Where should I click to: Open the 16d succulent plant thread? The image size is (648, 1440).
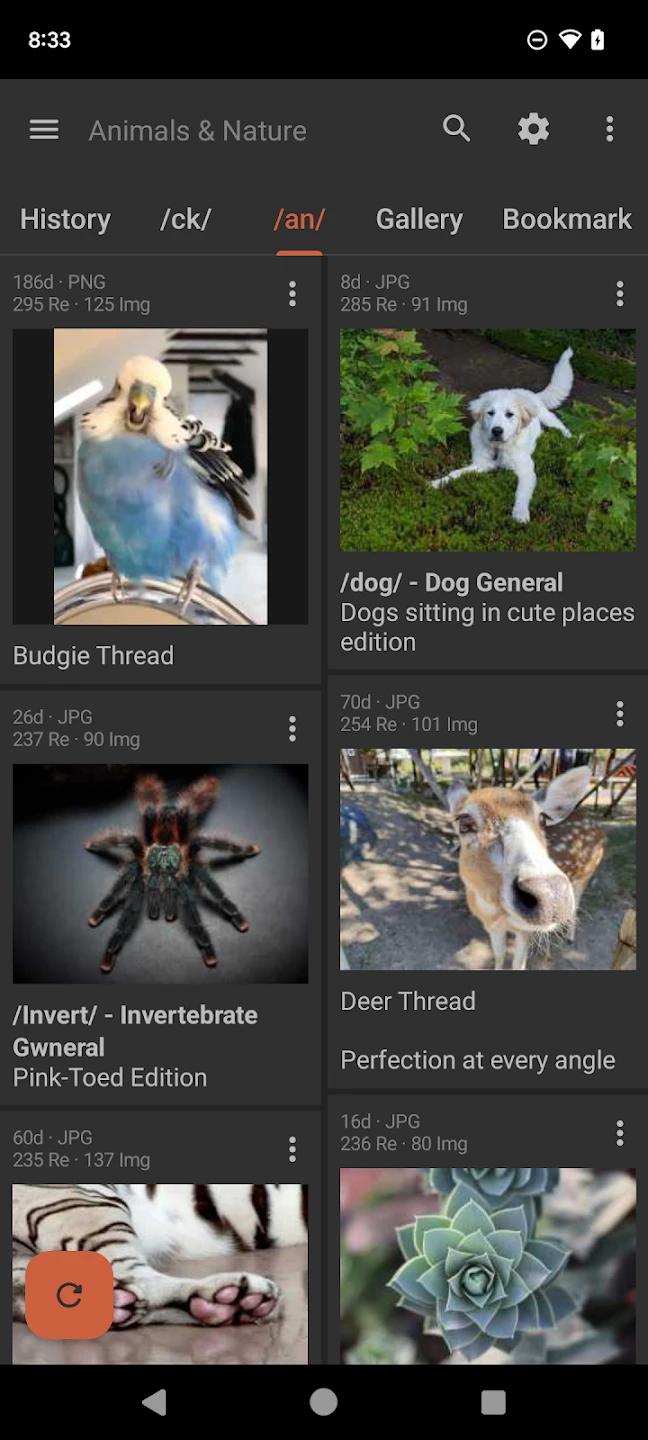(487, 1265)
